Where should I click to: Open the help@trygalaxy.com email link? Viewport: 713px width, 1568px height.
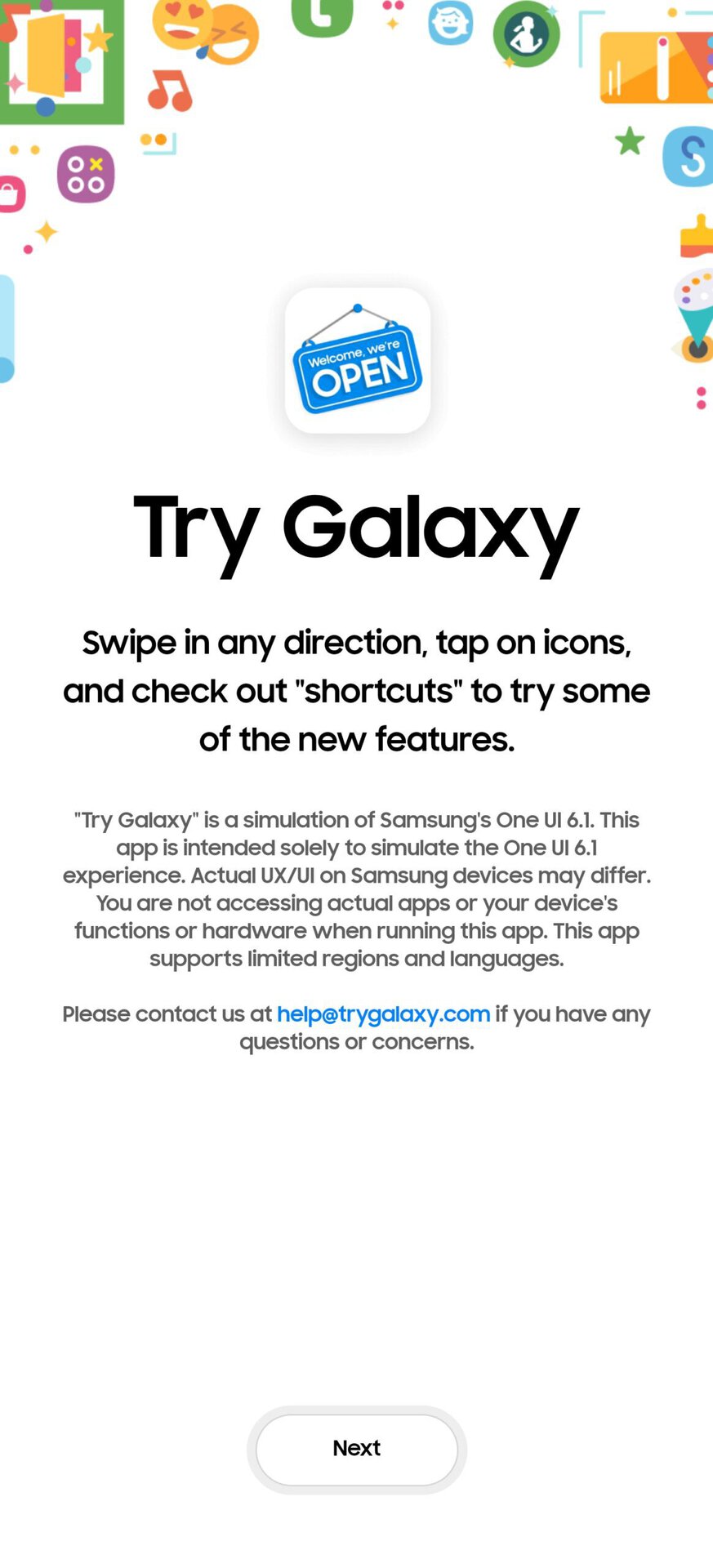click(383, 1013)
